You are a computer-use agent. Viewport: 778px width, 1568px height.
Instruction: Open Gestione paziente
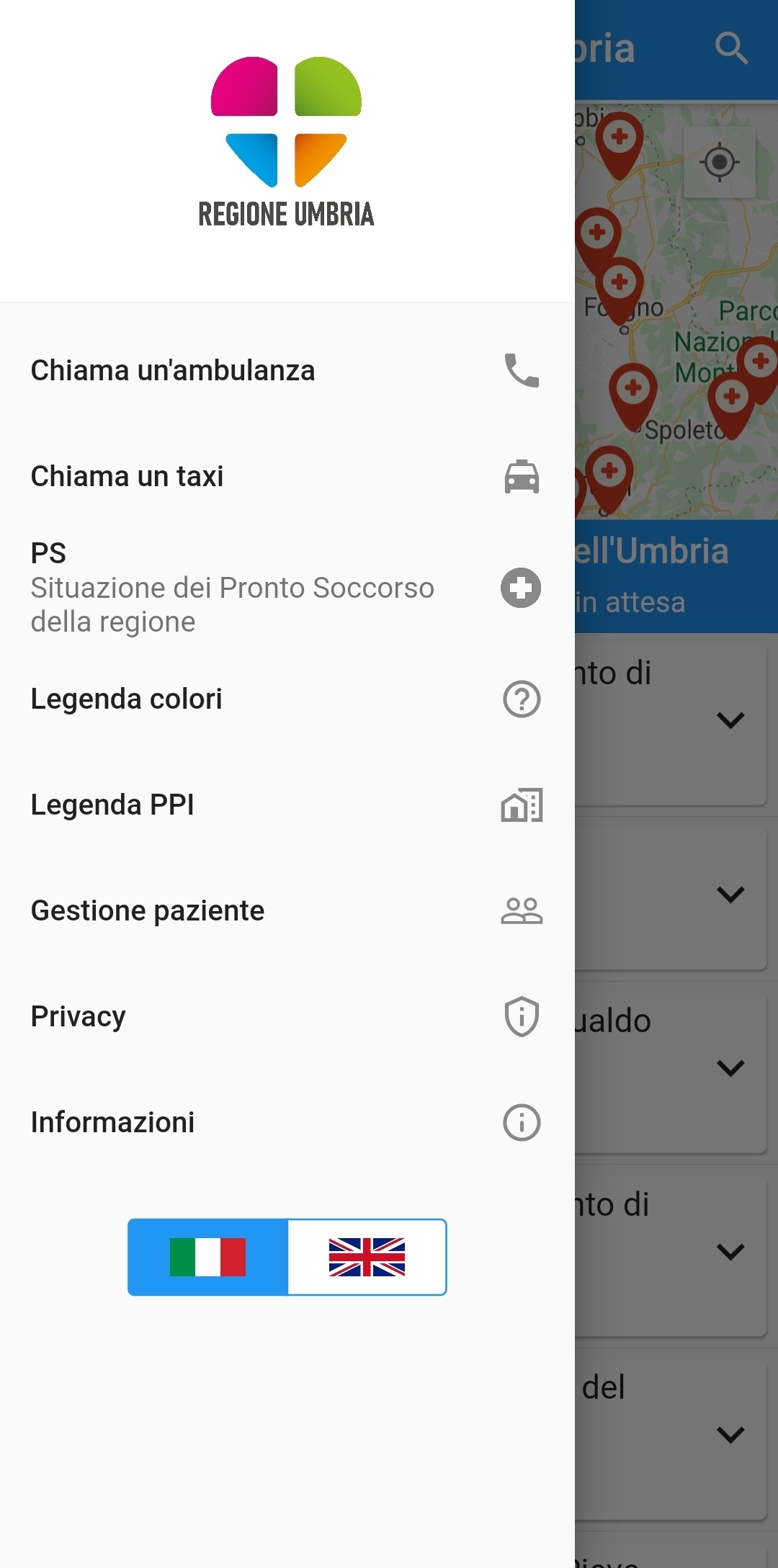[287, 910]
